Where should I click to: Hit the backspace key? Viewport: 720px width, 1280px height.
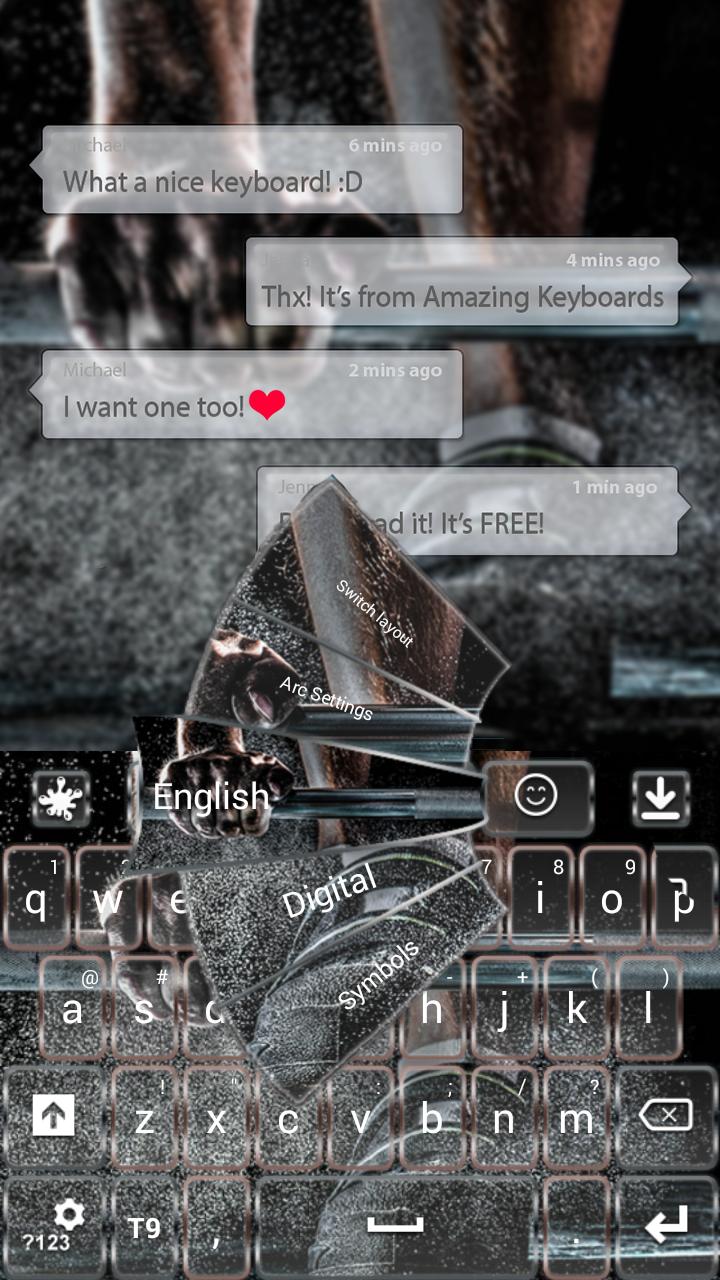(x=666, y=1116)
